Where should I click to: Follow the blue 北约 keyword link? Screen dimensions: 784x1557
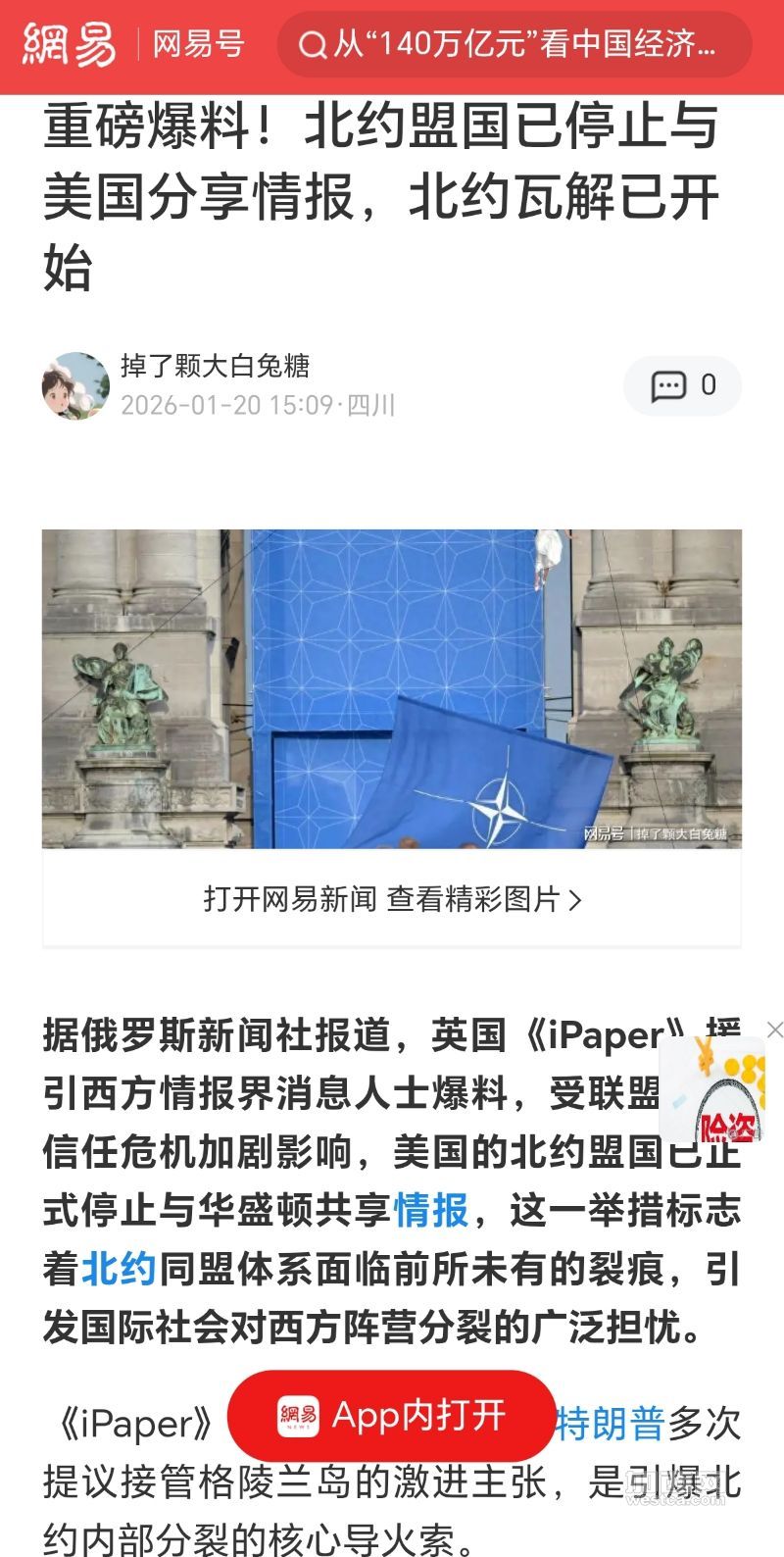119,1269
